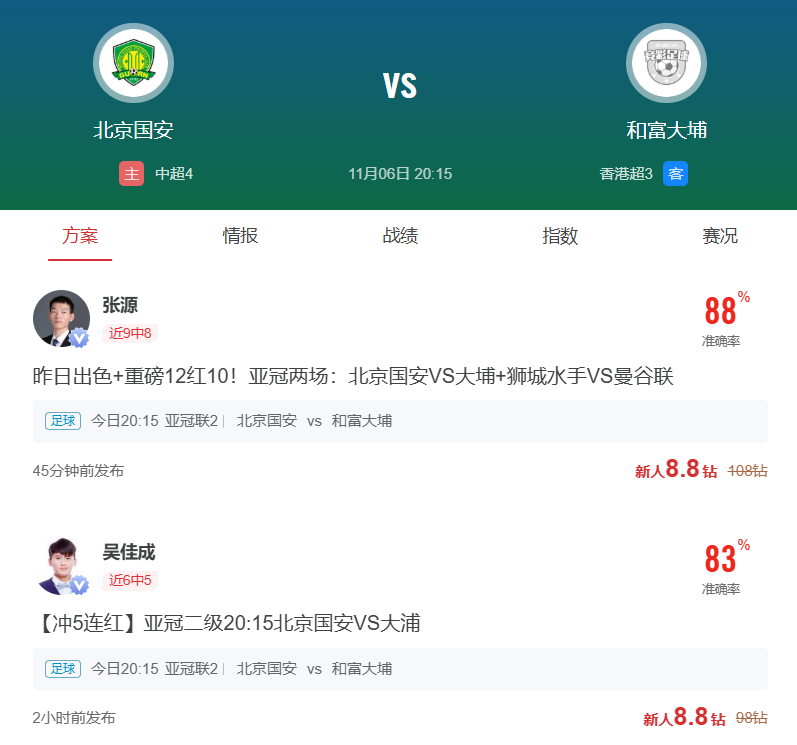Open 张源's profile avatar
The height and width of the screenshot is (745, 797).
(61, 318)
